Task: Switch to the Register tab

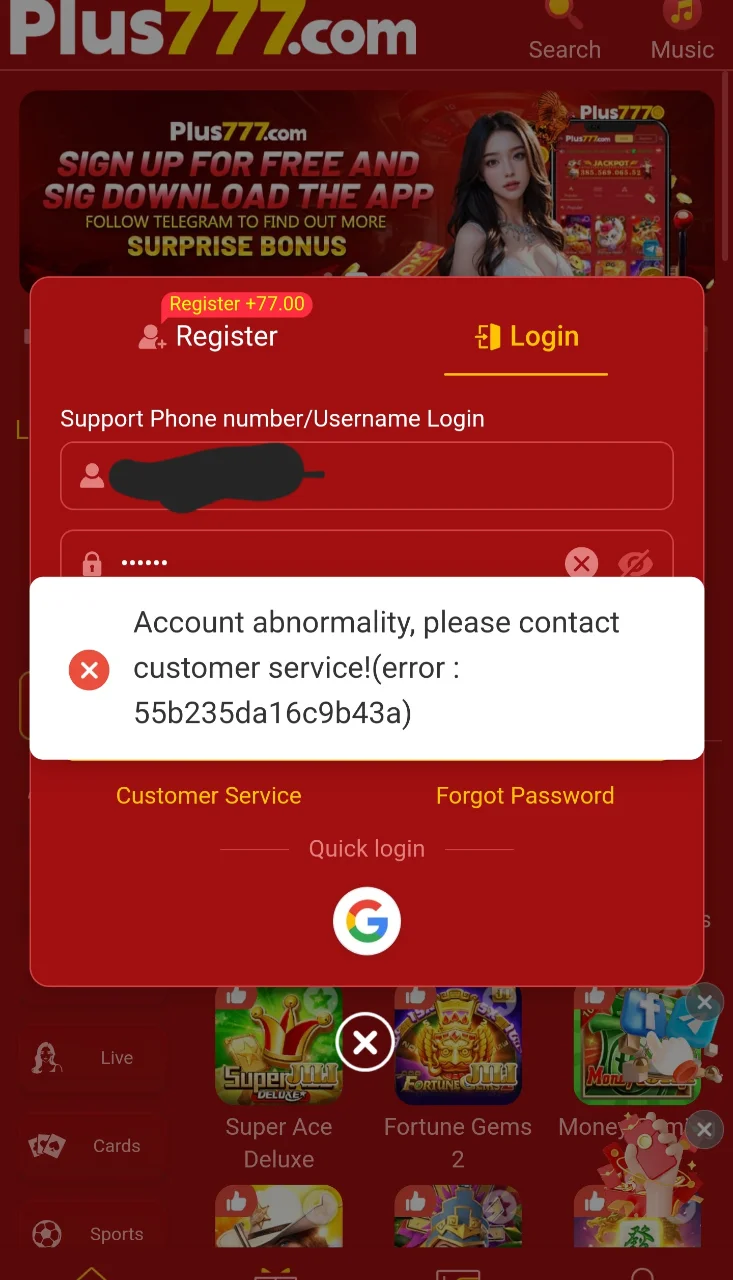Action: click(x=208, y=336)
